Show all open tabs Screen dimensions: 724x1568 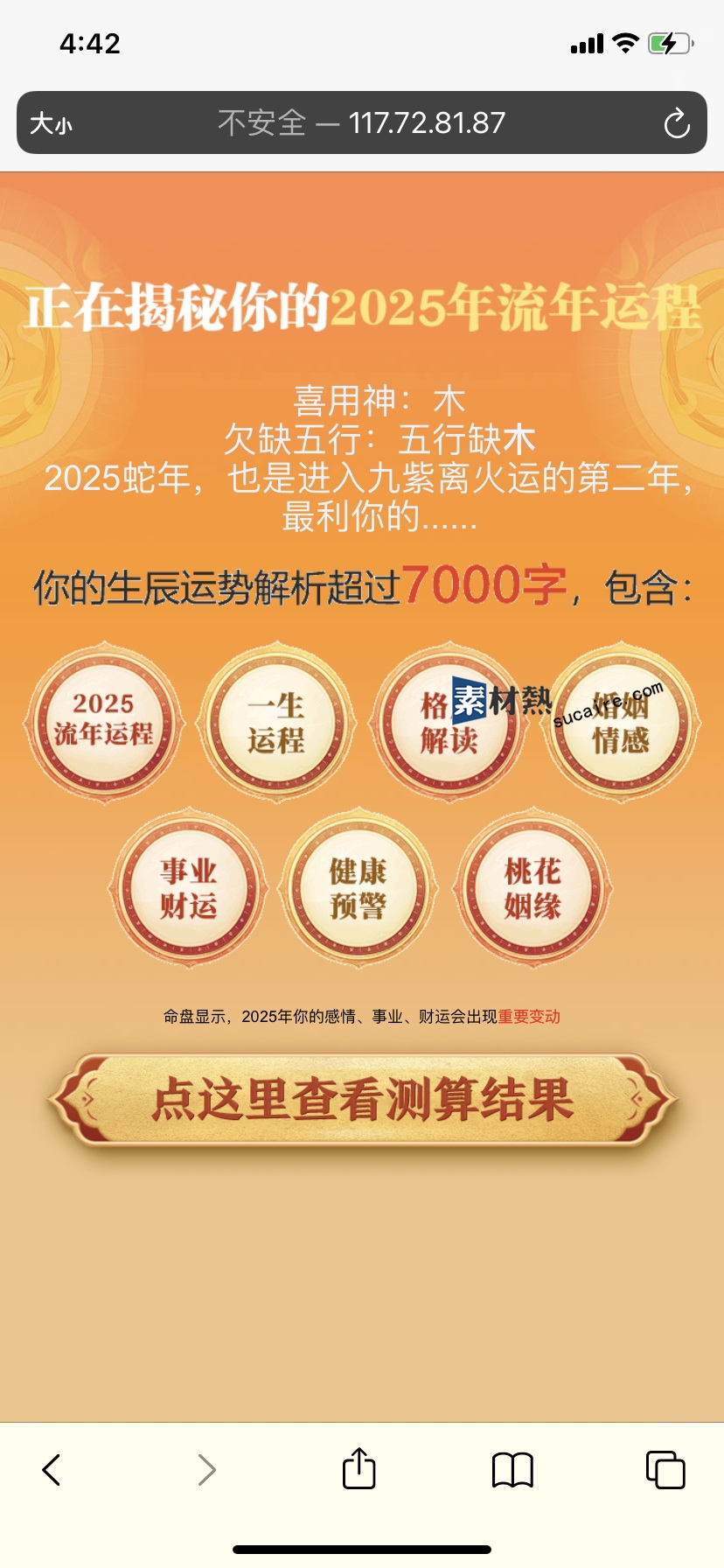(665, 1469)
